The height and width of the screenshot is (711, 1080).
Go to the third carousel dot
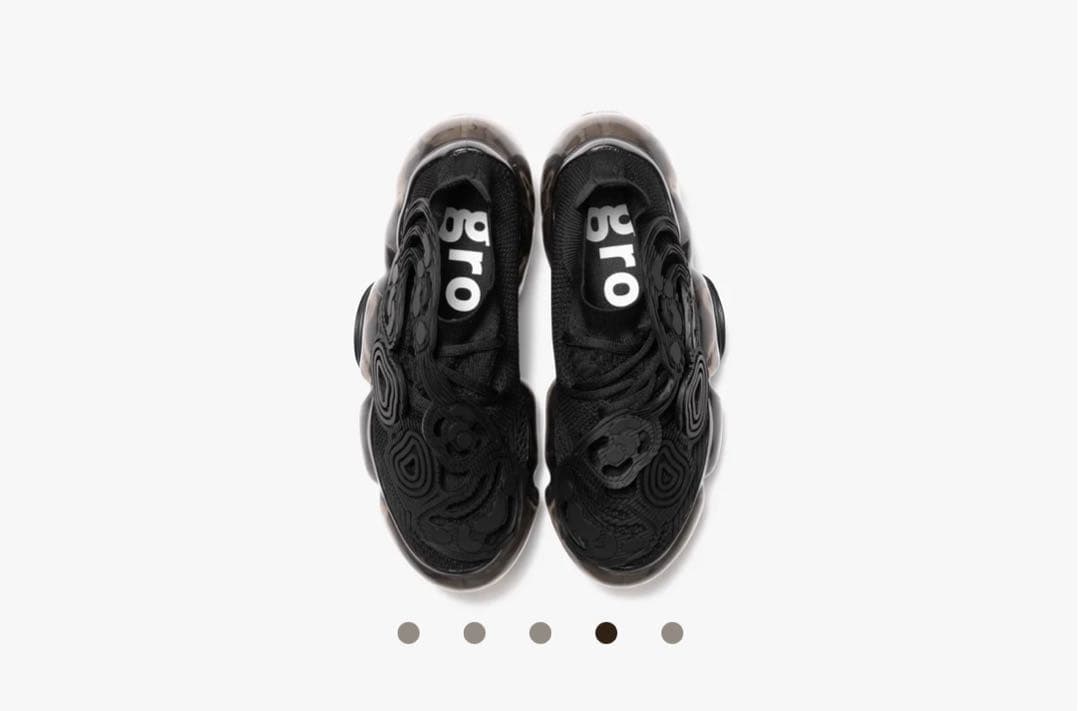540,633
